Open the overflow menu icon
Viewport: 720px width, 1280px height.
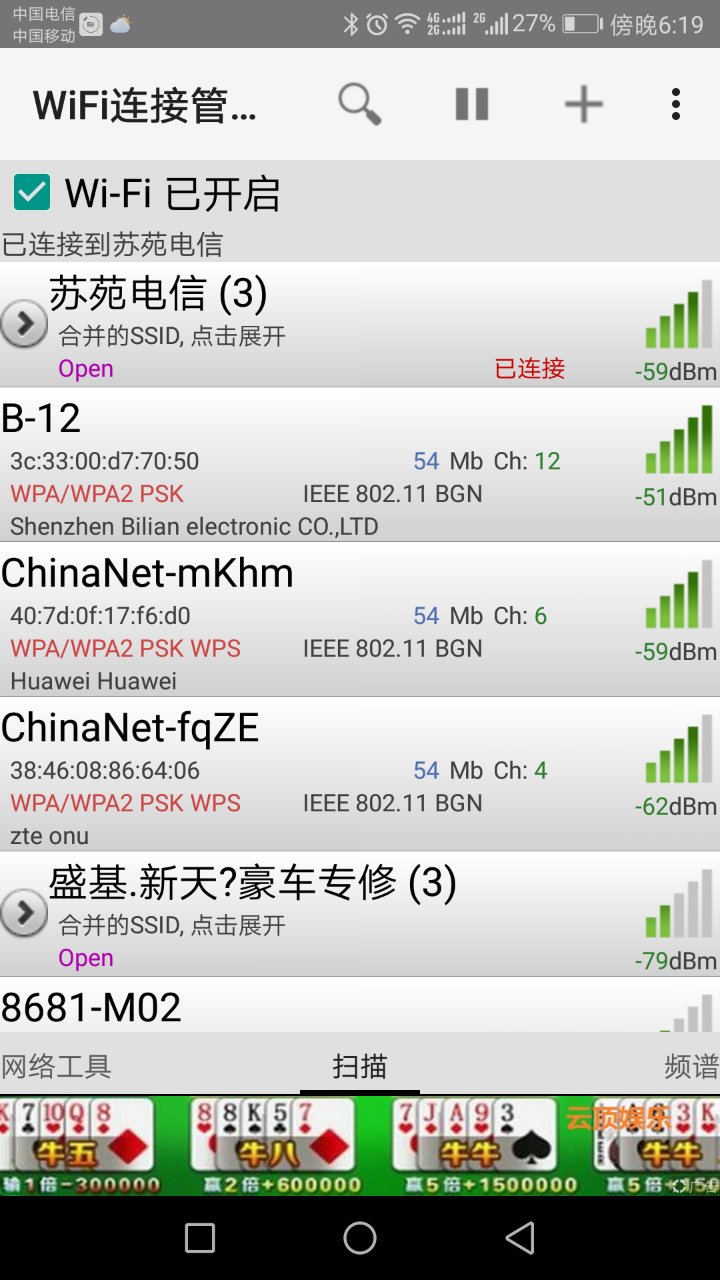click(676, 104)
